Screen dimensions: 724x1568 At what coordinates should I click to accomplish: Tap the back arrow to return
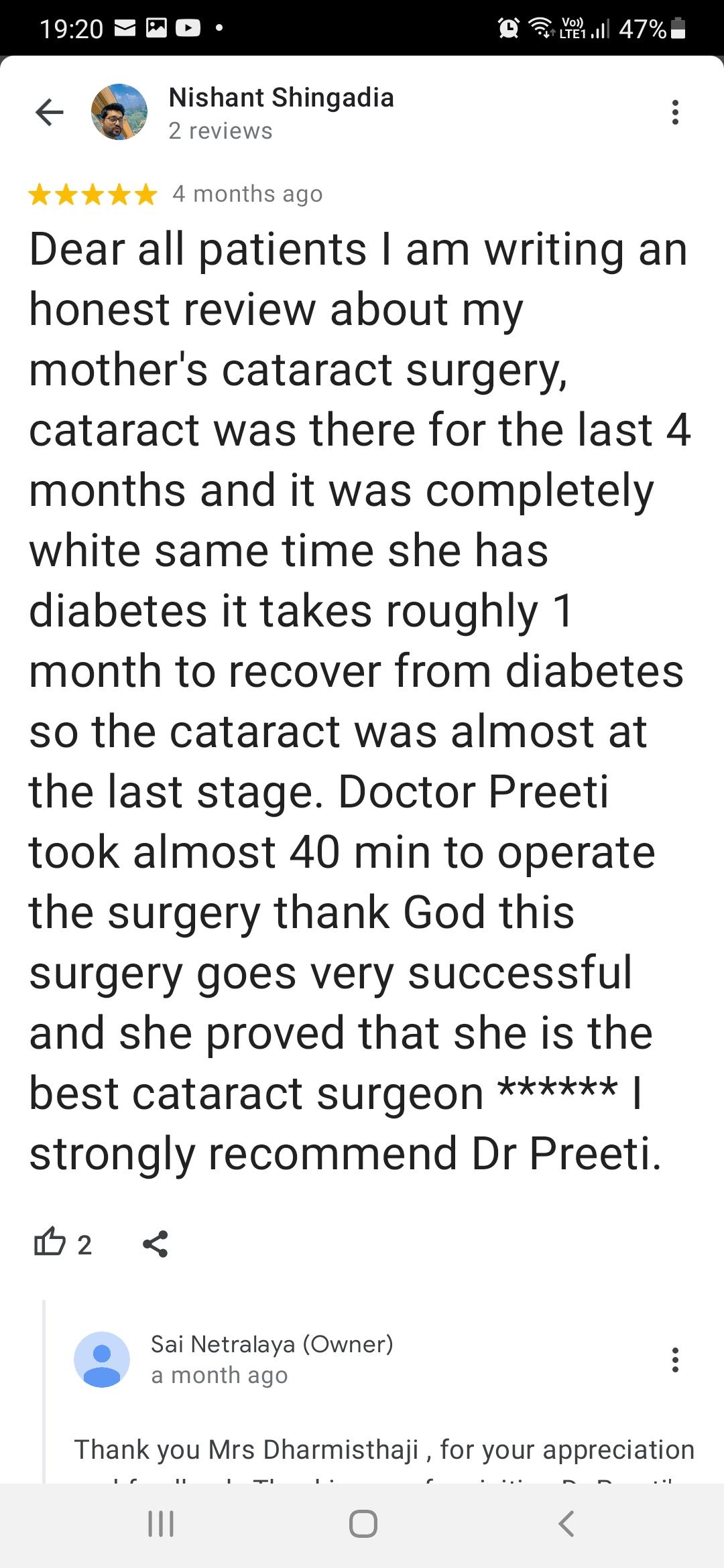click(49, 112)
